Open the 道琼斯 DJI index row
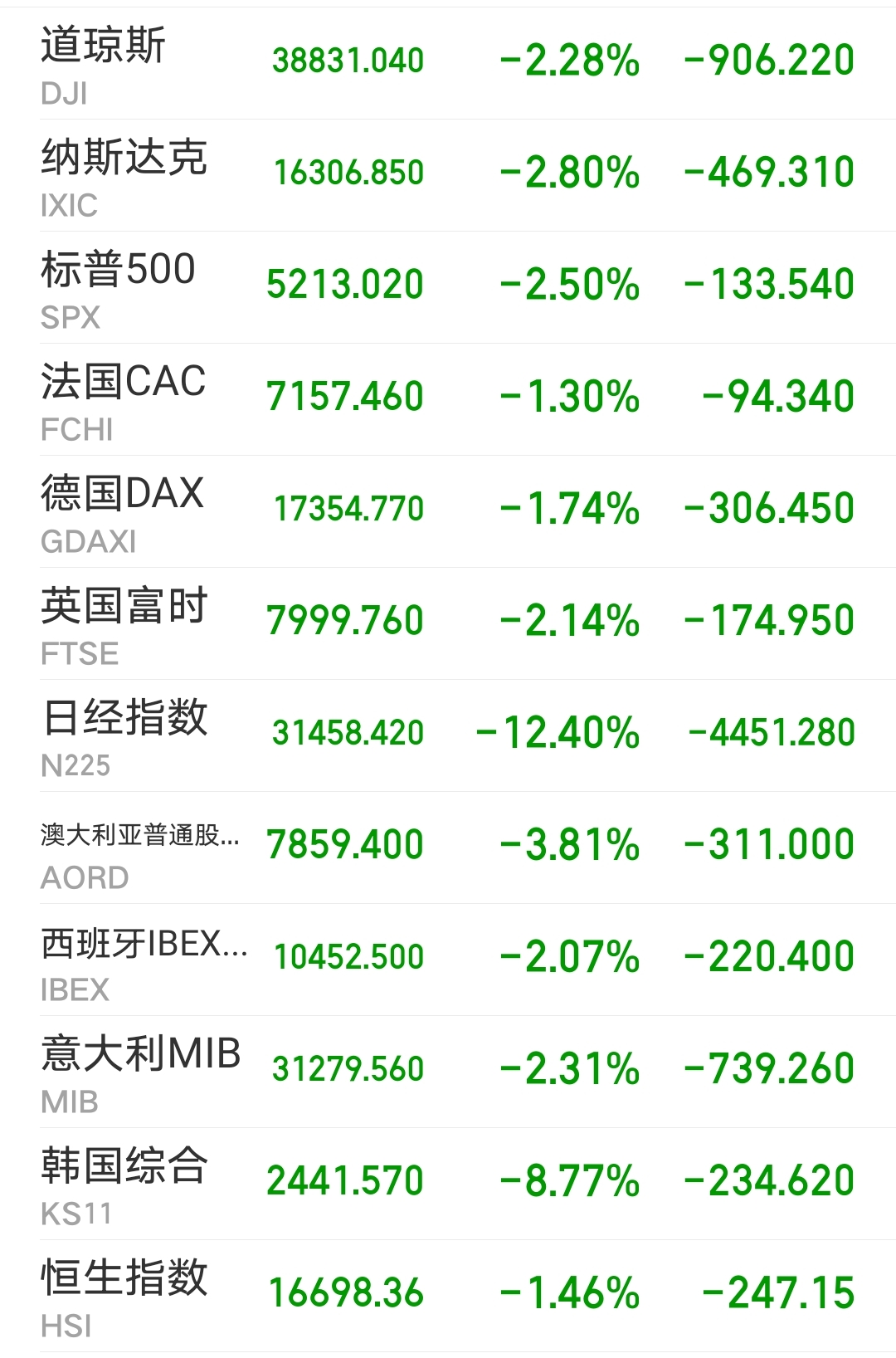Screen dimensions: 896x1358 (x=448, y=63)
